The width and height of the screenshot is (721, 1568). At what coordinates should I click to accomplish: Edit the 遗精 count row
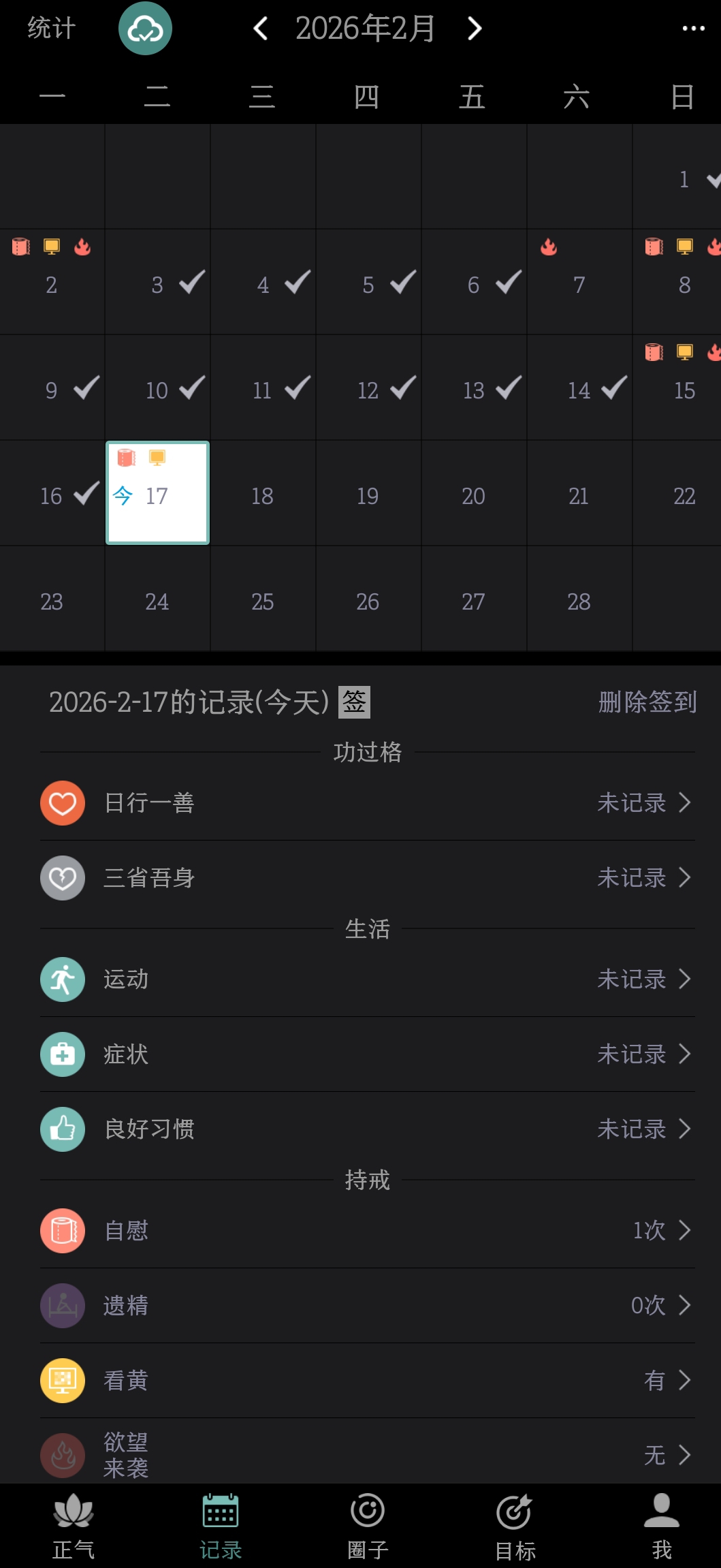click(x=368, y=1306)
